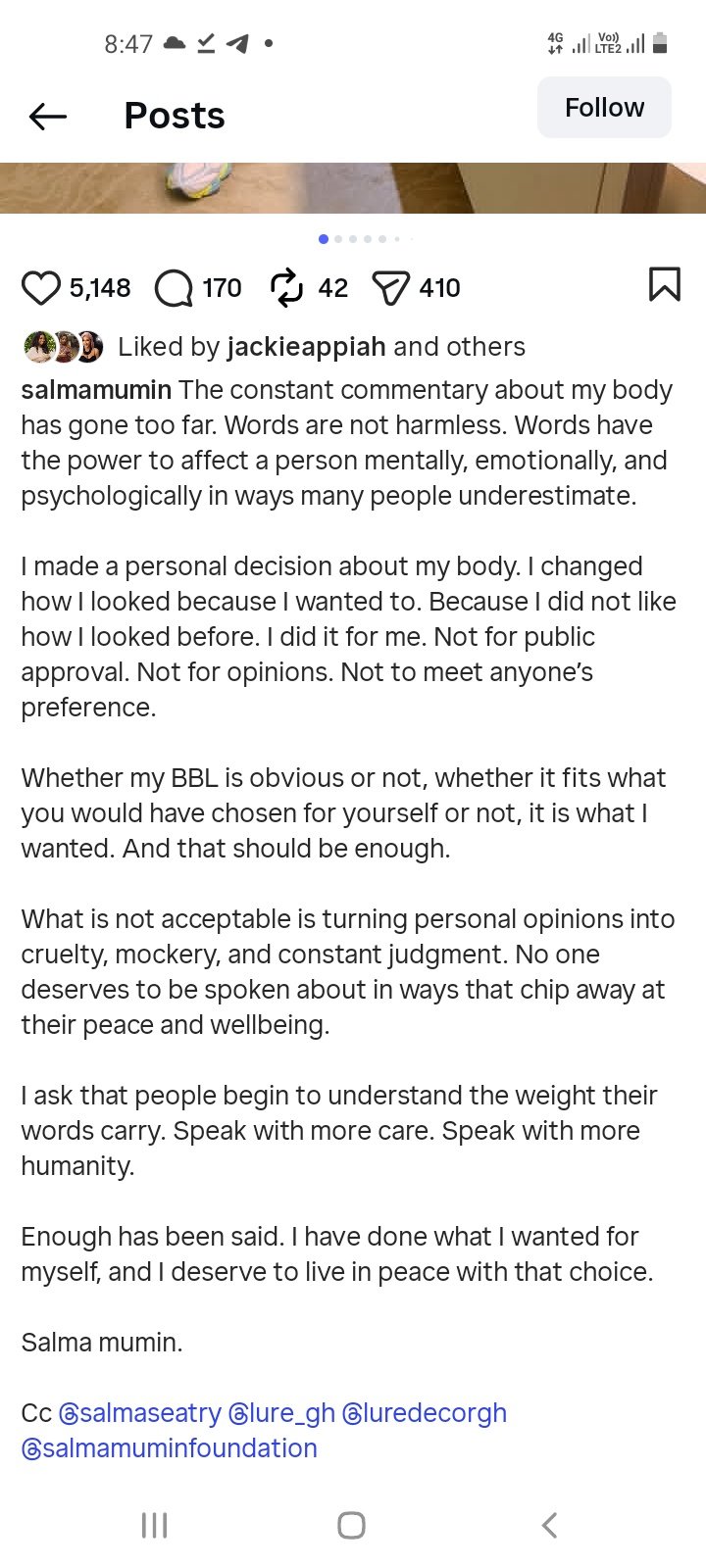
Task: Open salmamumin's profile from caption username
Action: click(96, 390)
